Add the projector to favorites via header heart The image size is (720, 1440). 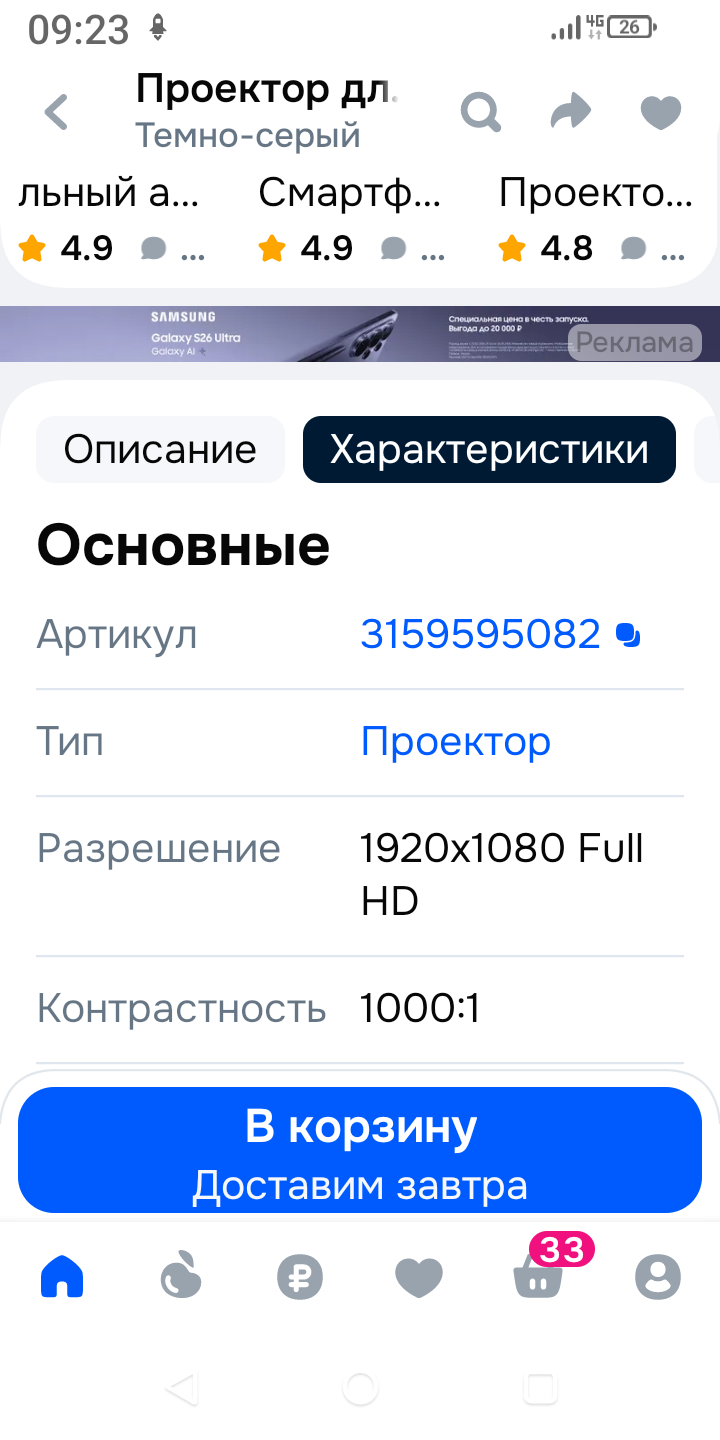661,112
